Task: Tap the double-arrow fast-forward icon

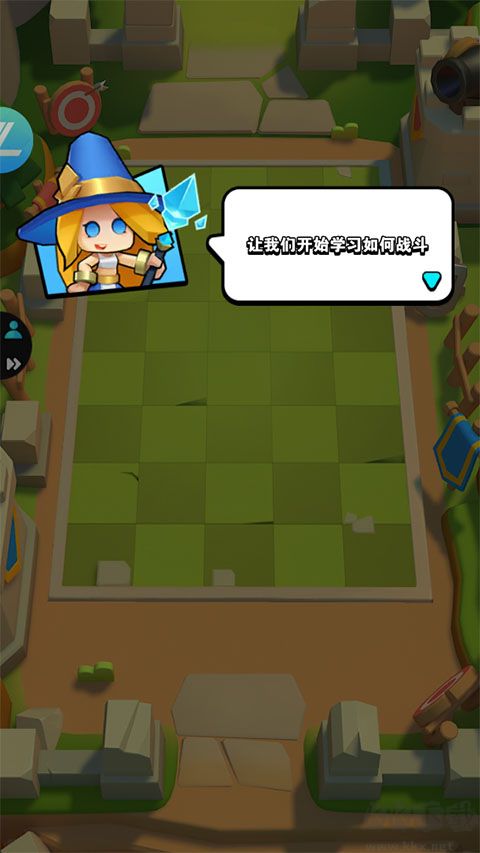Action: pyautogui.click(x=13, y=363)
